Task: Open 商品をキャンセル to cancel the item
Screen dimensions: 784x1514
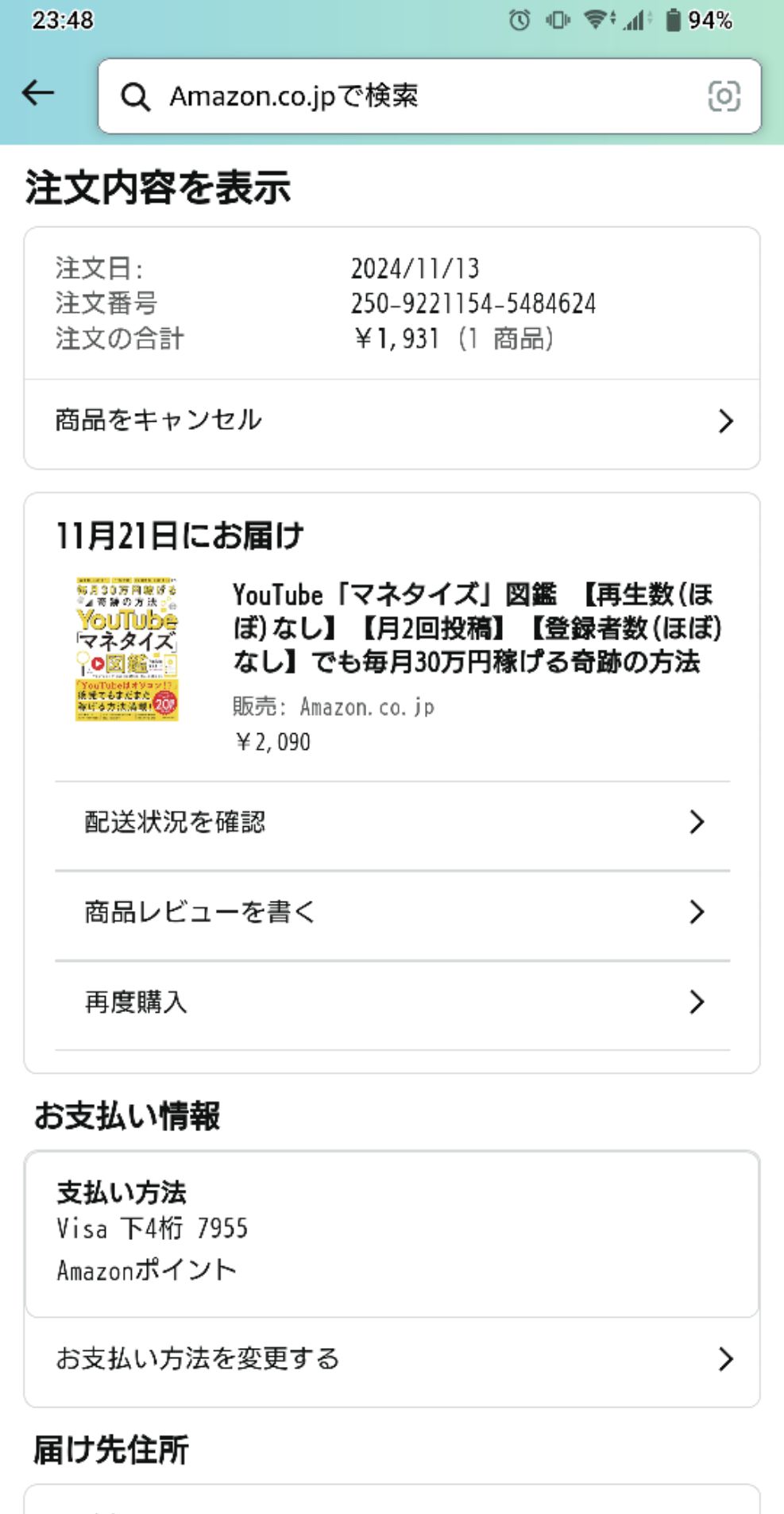Action: tap(392, 421)
